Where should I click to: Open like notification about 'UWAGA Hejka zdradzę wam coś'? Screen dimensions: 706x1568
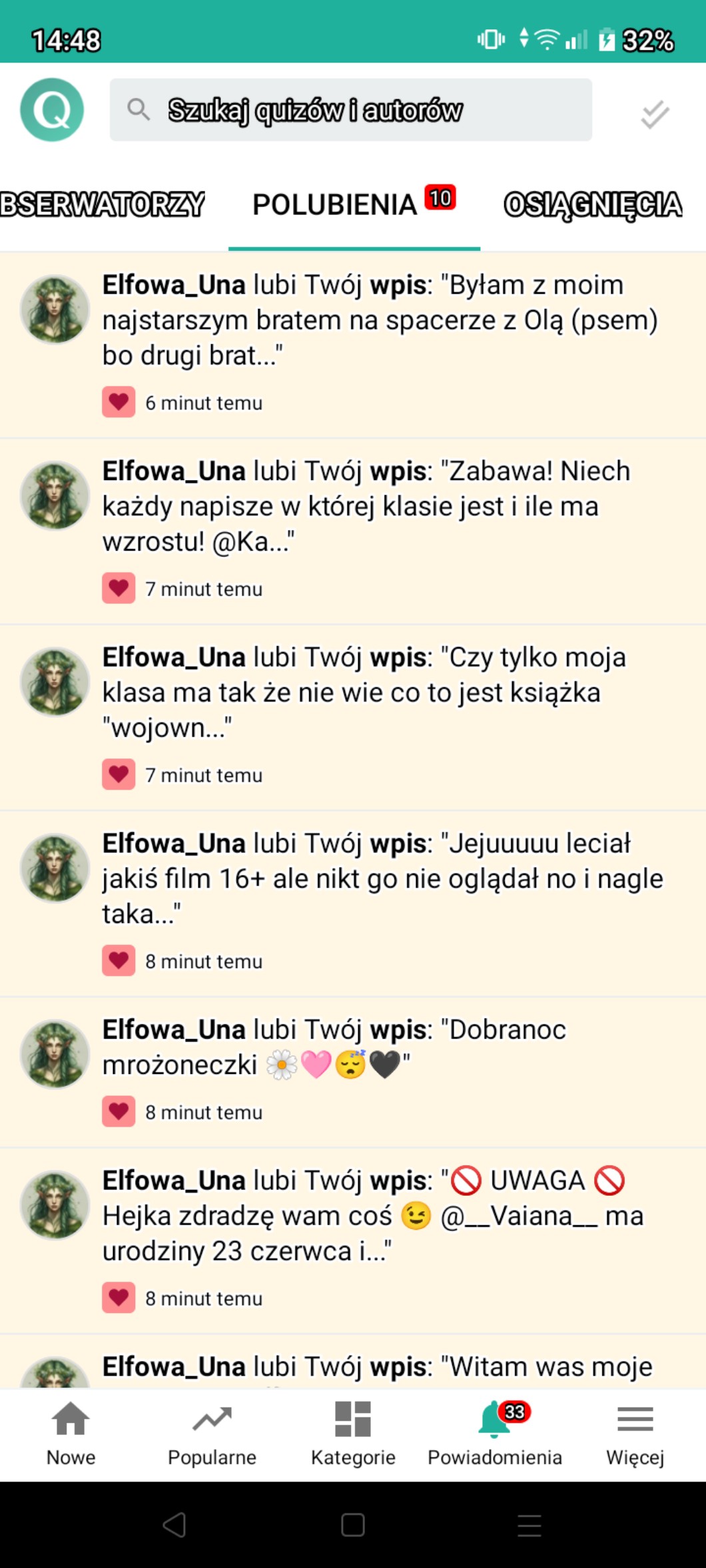pos(353,1241)
